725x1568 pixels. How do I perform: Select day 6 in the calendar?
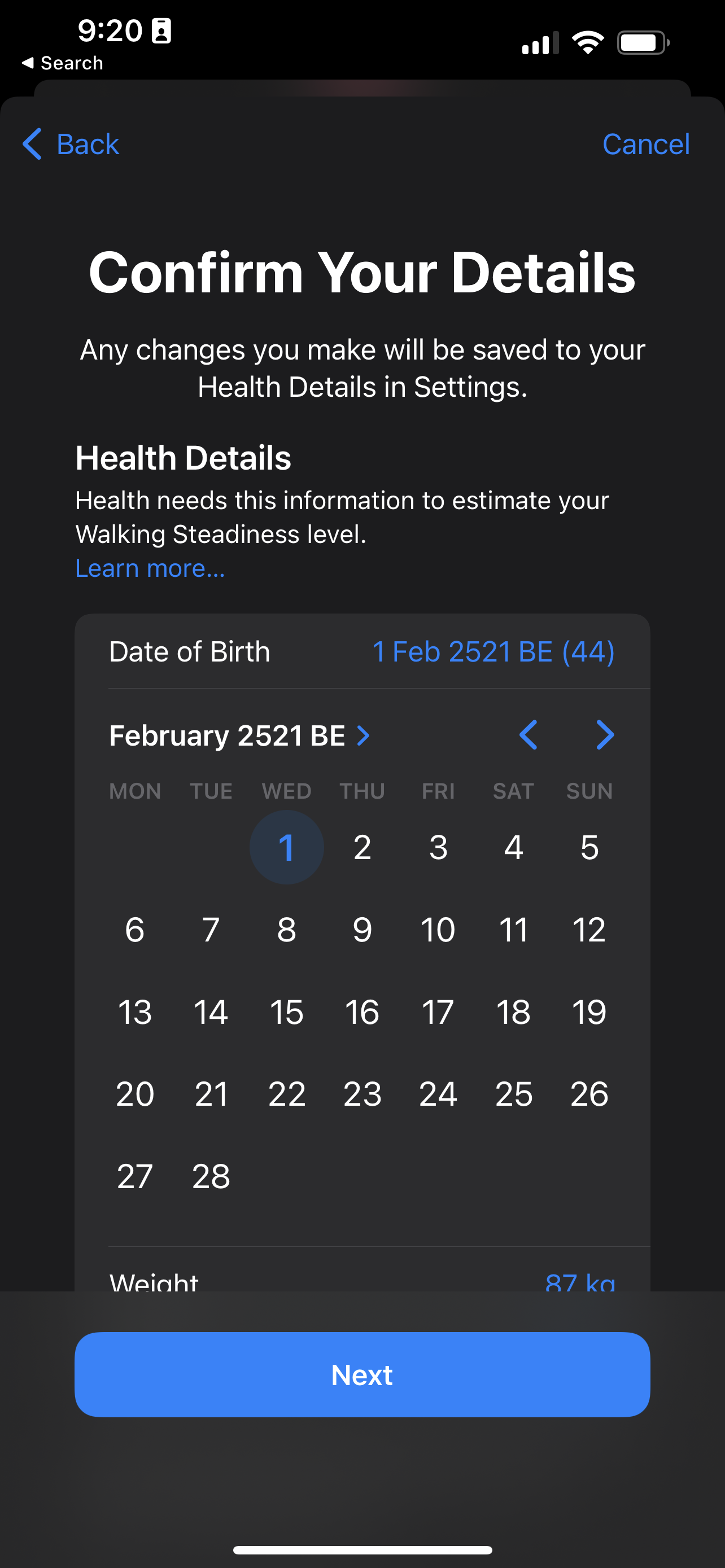134,930
